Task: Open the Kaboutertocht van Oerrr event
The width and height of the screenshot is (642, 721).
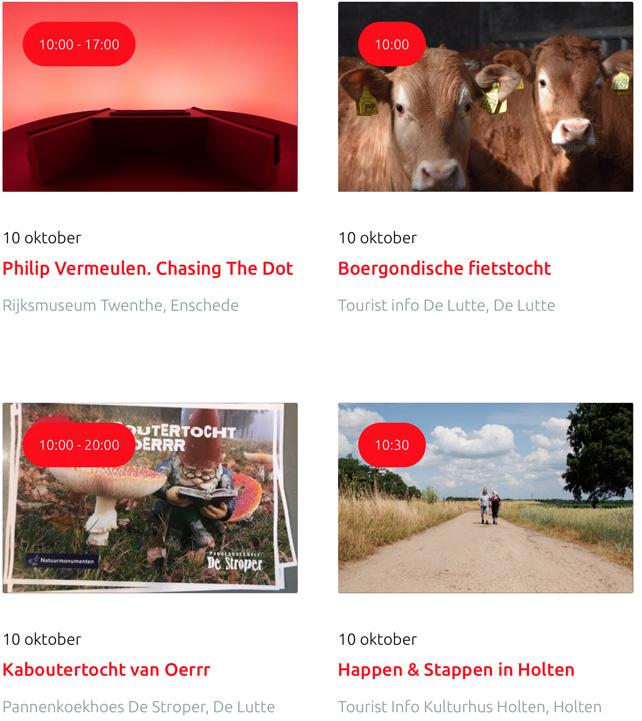Action: (106, 670)
